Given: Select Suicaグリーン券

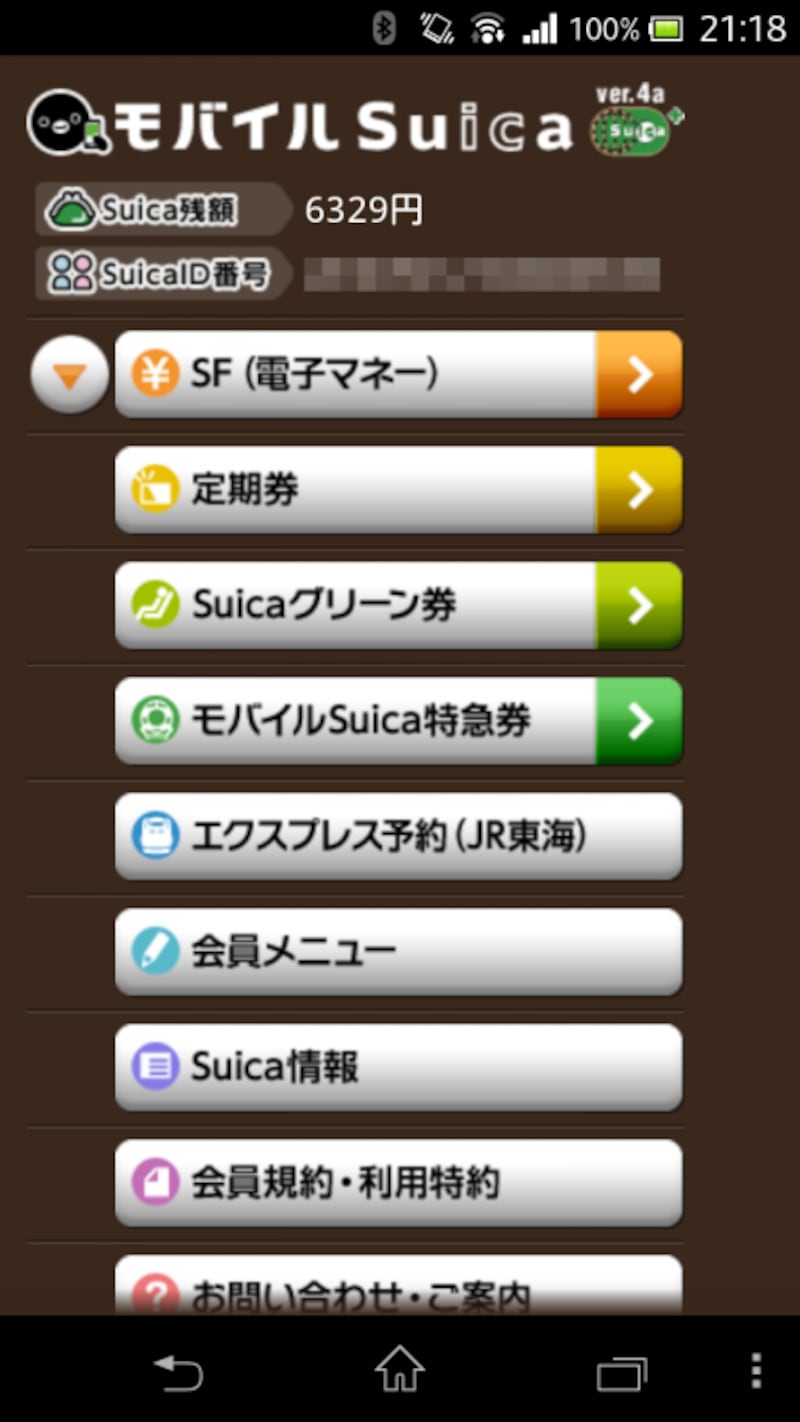Looking at the screenshot, I should 398,605.
